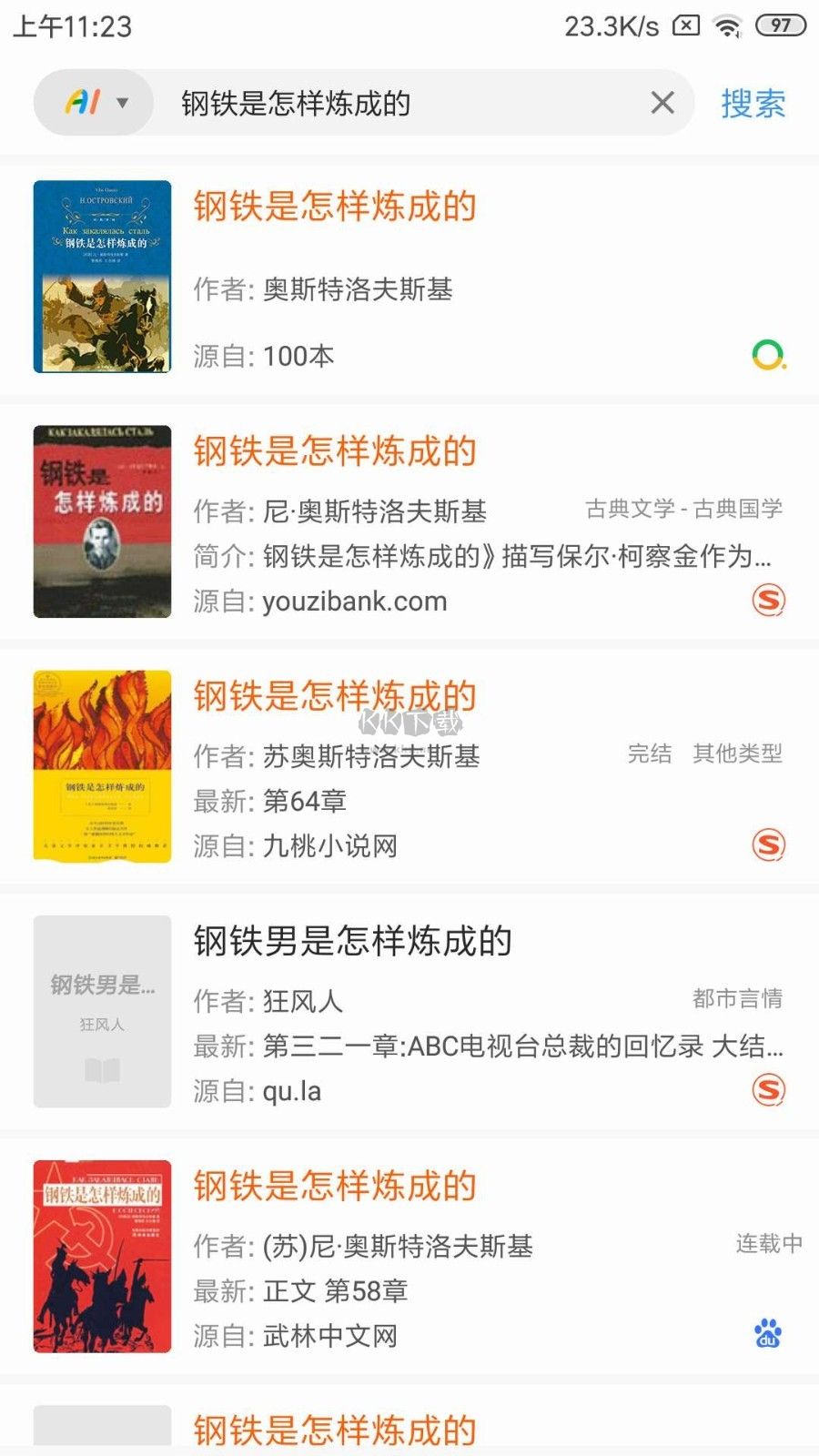Viewport: 819px width, 1456px height.
Task: Tap the search input showing 钢铁是怎样炼成的
Action: [364, 103]
